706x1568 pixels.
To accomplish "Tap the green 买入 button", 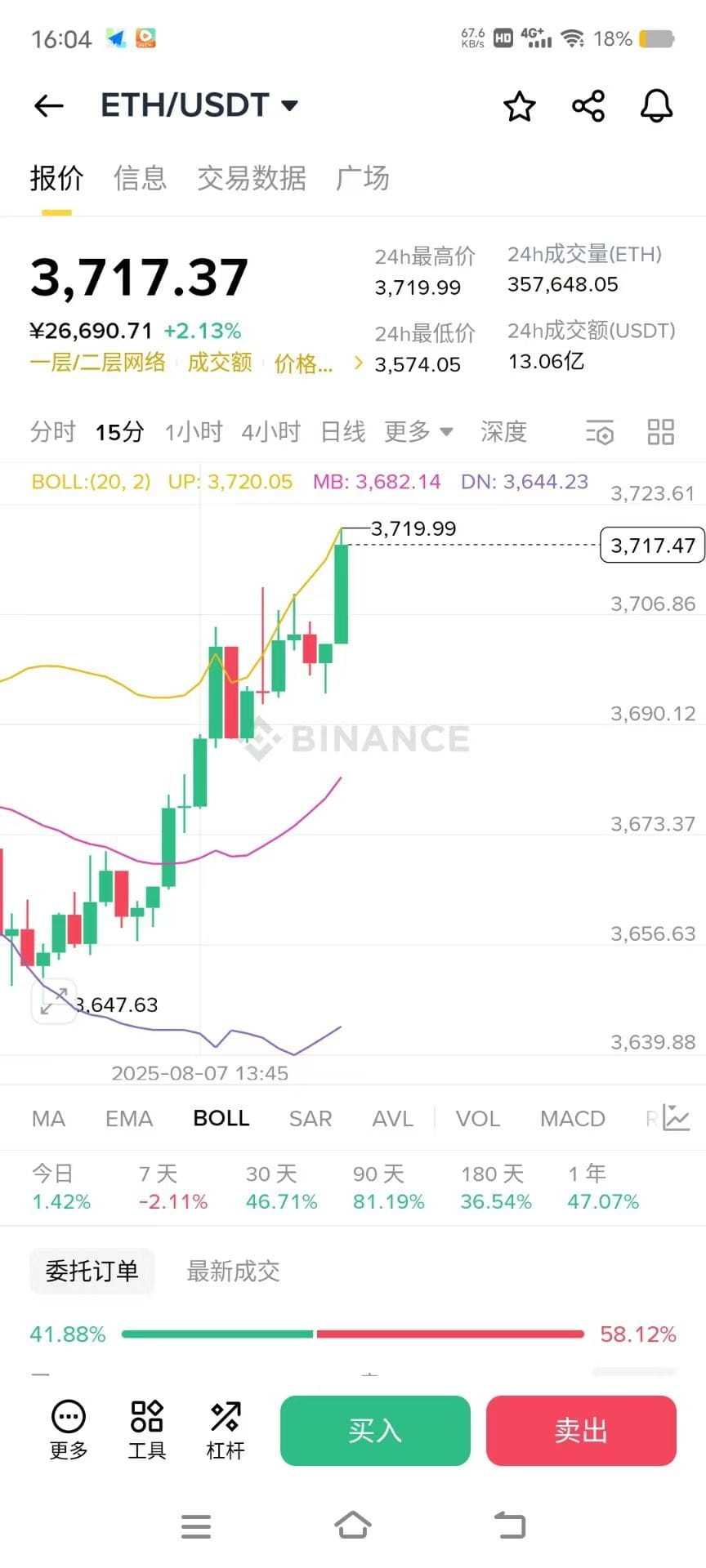I will pos(375,1430).
